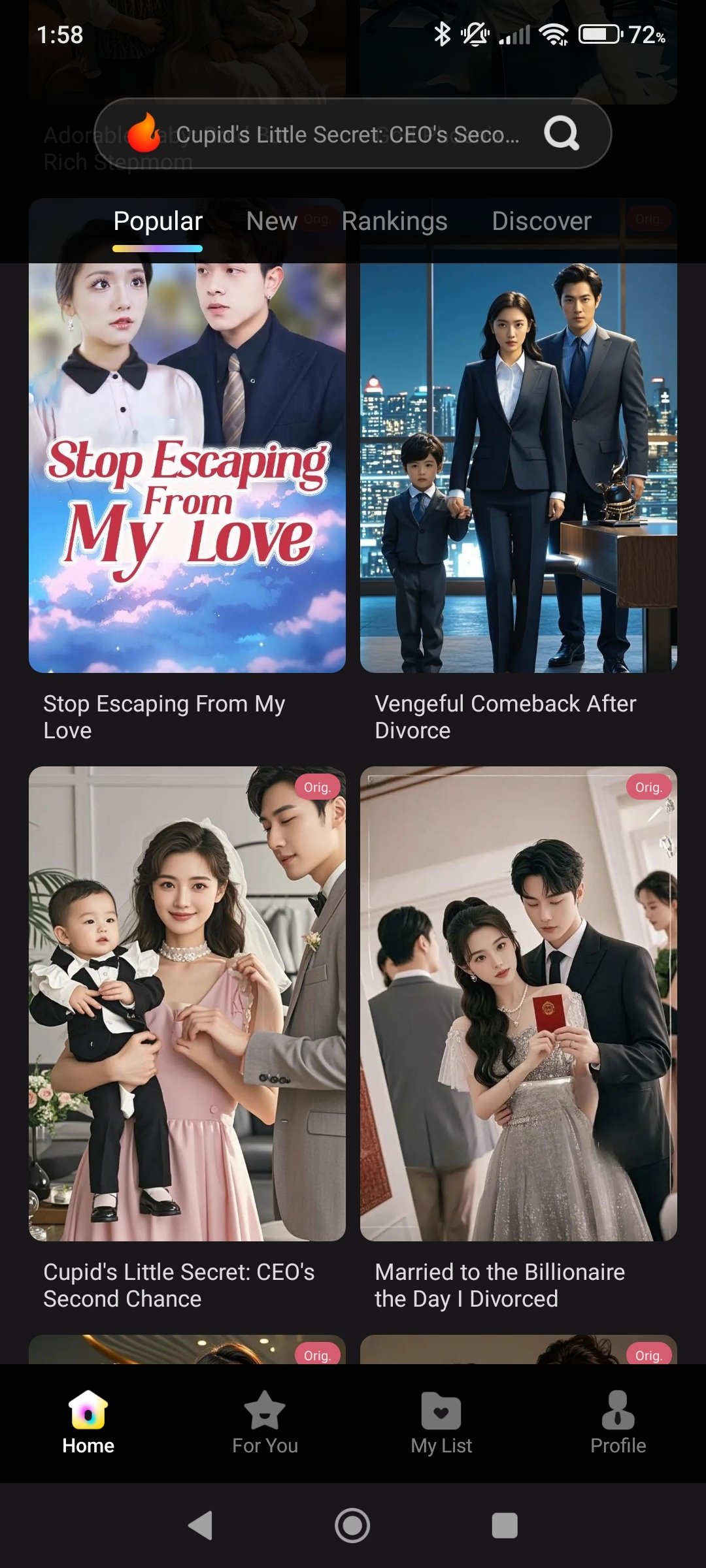Tap the system home button

tap(352, 1526)
